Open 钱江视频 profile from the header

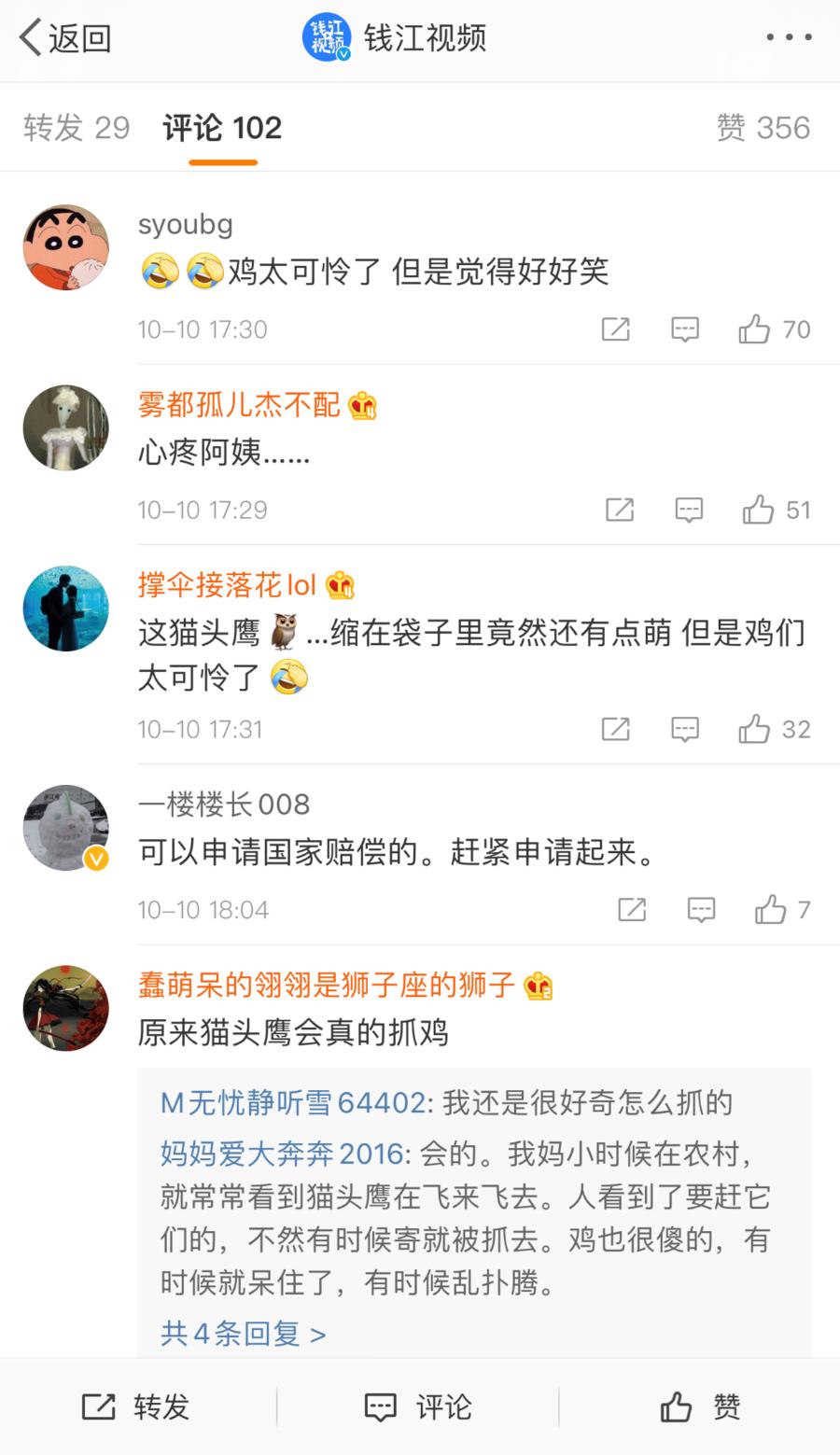coord(397,38)
